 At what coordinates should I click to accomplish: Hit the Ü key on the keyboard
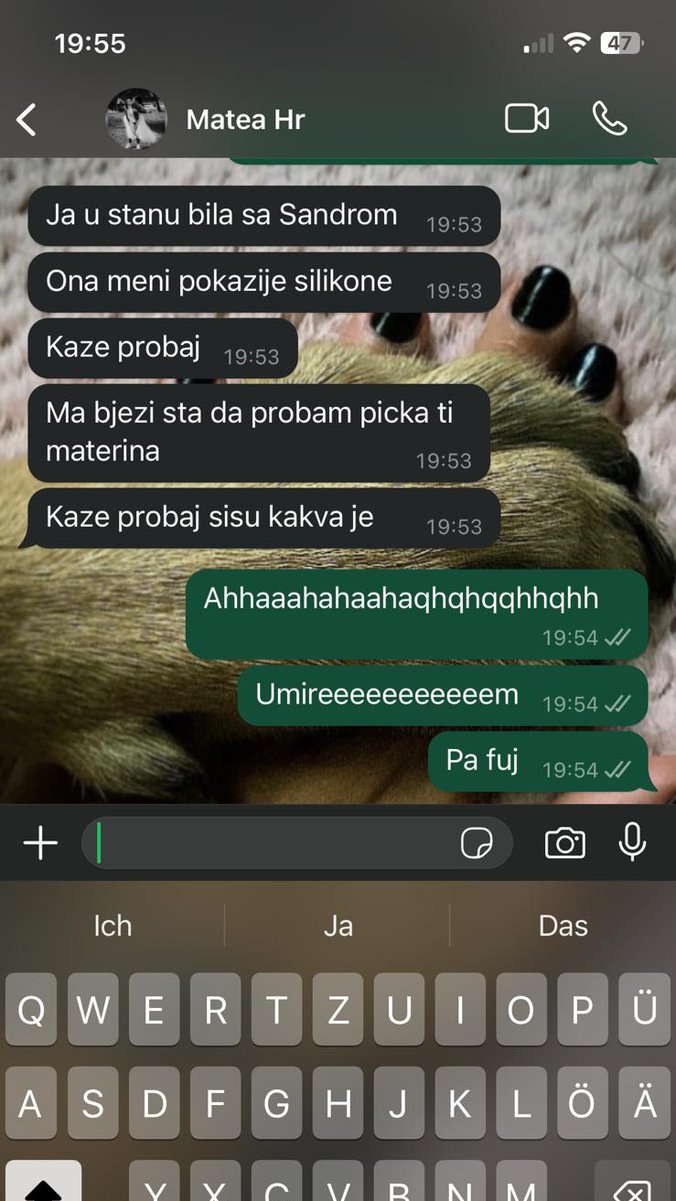point(645,1011)
